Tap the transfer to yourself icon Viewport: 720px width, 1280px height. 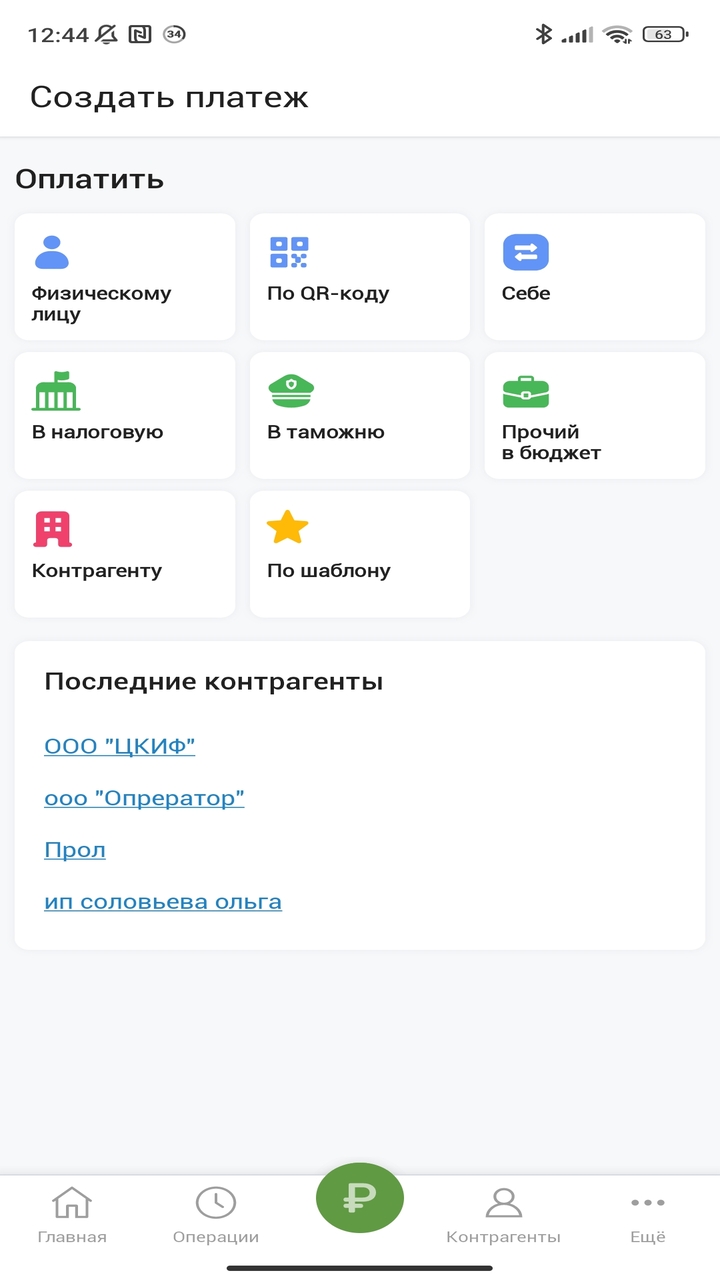524,251
